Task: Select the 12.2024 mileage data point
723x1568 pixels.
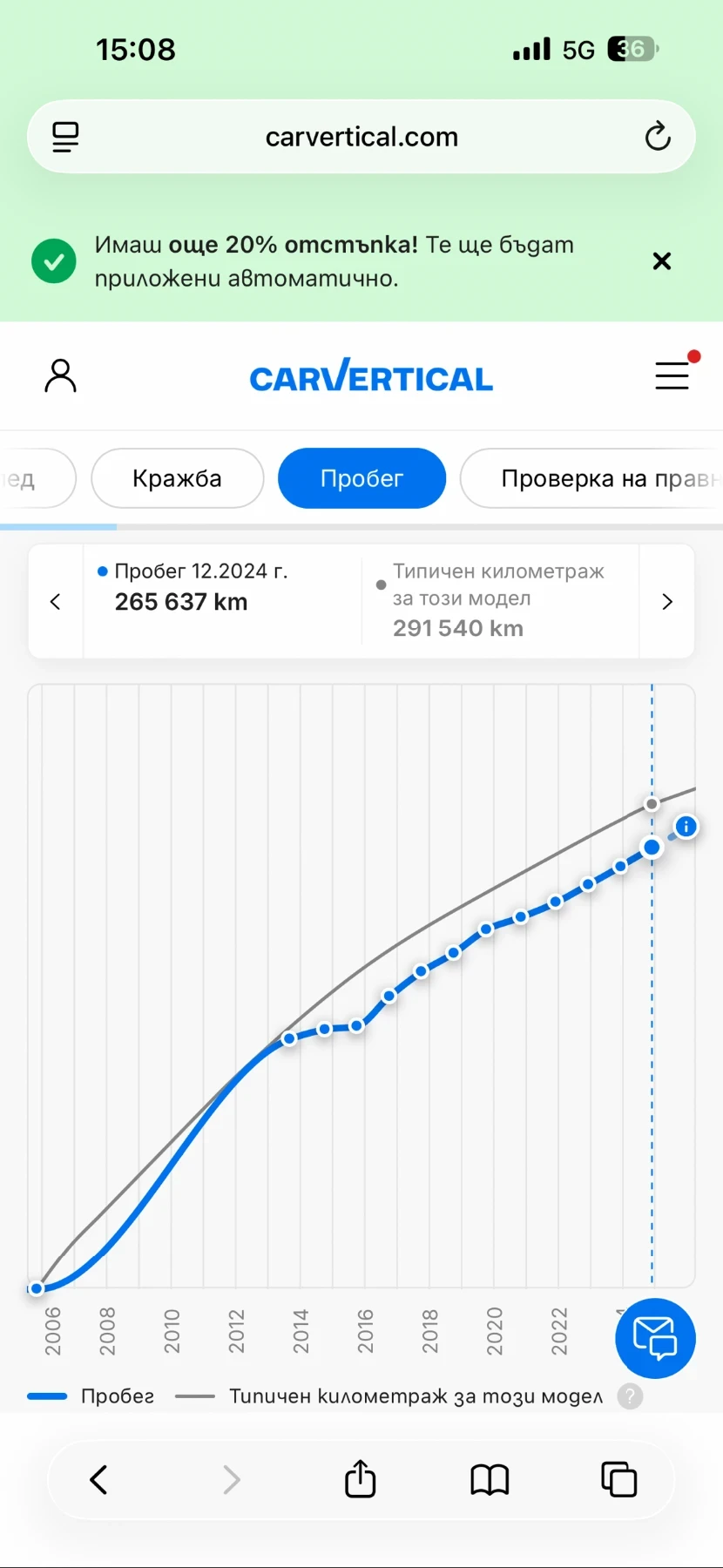Action: [x=652, y=847]
